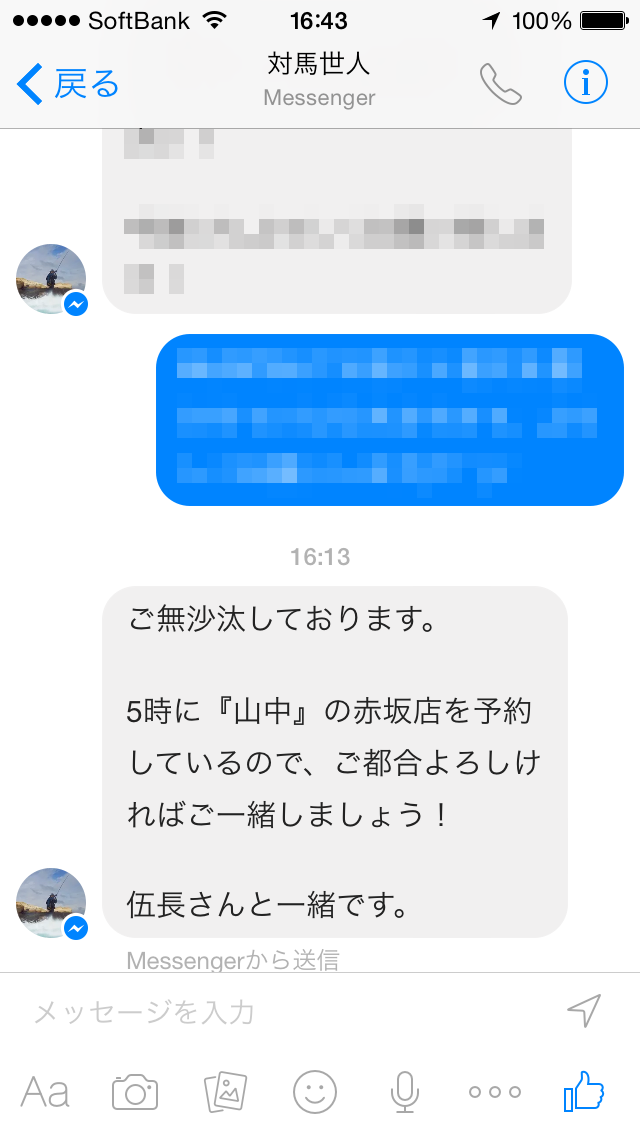The height and width of the screenshot is (1136, 640).
Task: Open the emoji and sticker picker
Action: click(315, 1092)
